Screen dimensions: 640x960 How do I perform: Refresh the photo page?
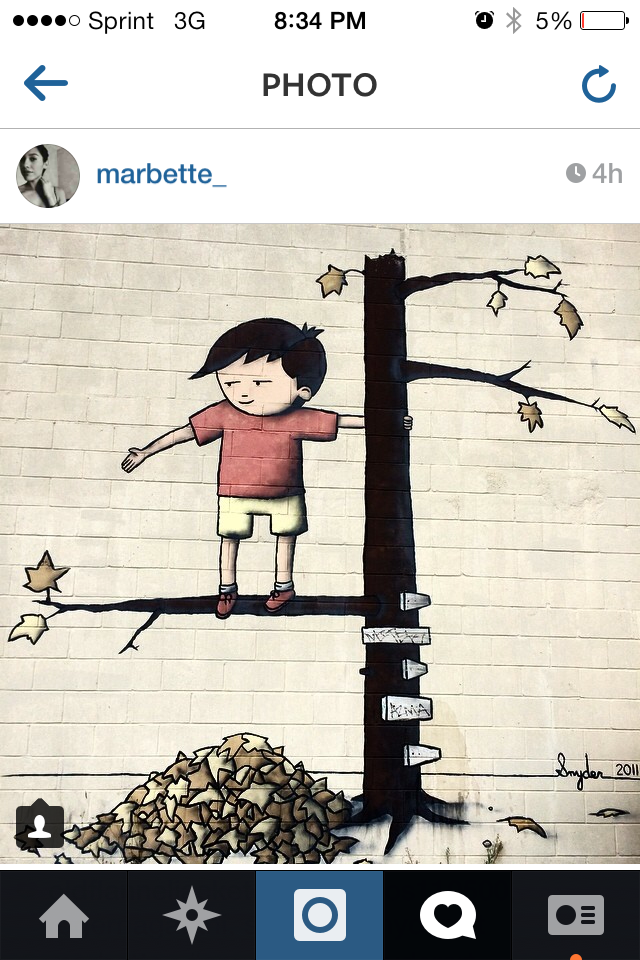click(x=598, y=86)
